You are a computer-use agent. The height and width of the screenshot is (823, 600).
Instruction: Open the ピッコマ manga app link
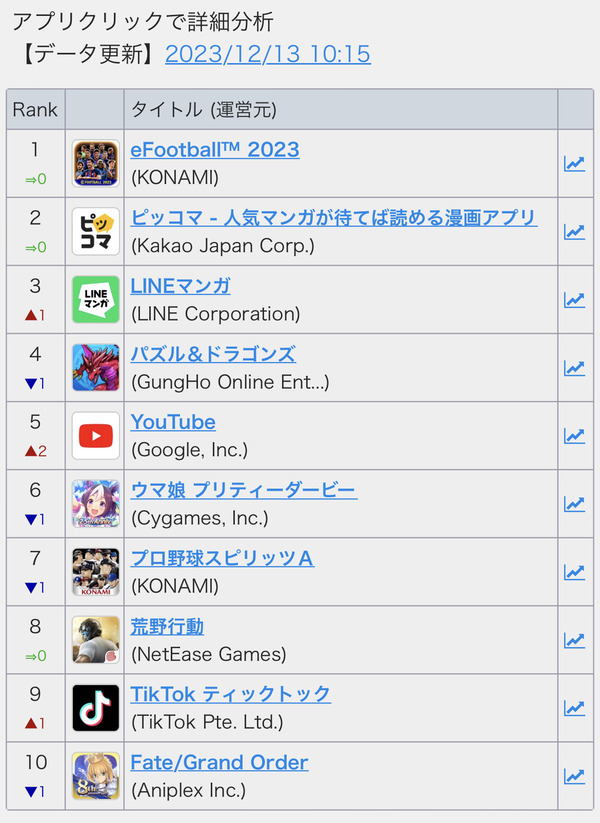[334, 217]
